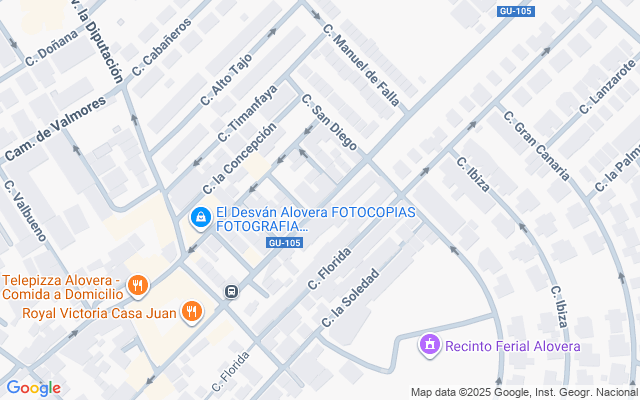Open Recinto Ferial Alovera place pin
The image size is (640, 400).
pyautogui.click(x=430, y=345)
